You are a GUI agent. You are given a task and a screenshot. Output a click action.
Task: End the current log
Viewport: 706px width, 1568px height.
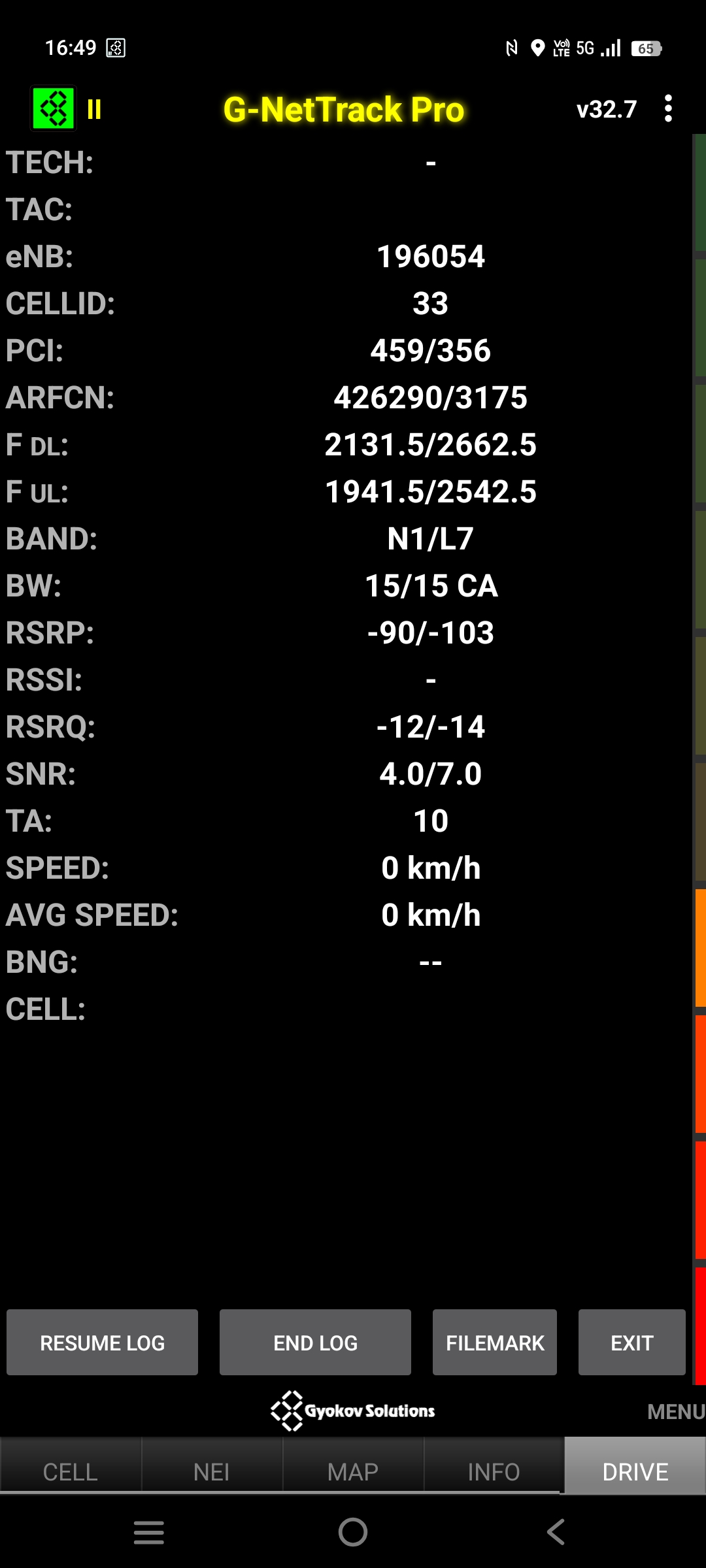tap(315, 1343)
